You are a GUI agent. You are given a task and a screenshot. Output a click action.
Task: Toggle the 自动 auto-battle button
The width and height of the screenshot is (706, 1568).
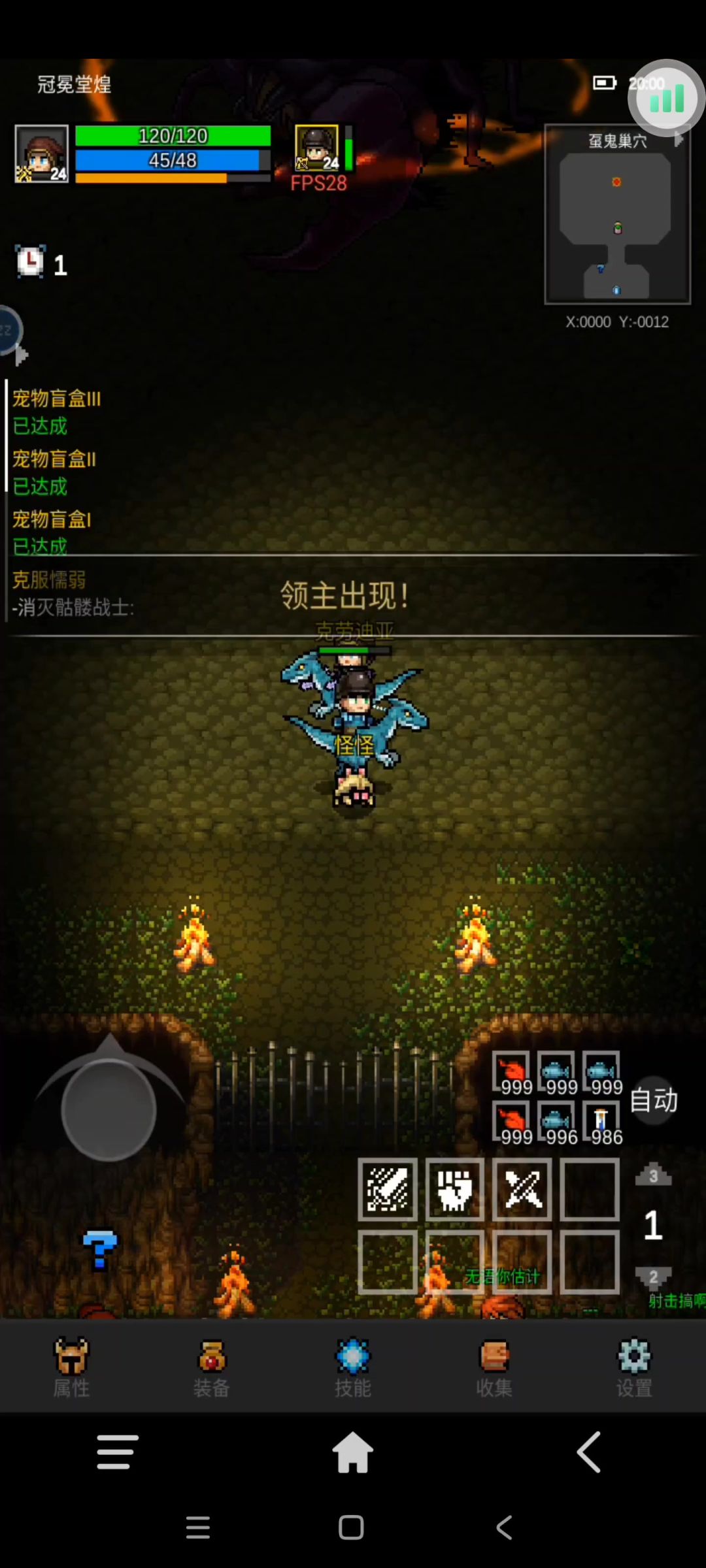654,1100
